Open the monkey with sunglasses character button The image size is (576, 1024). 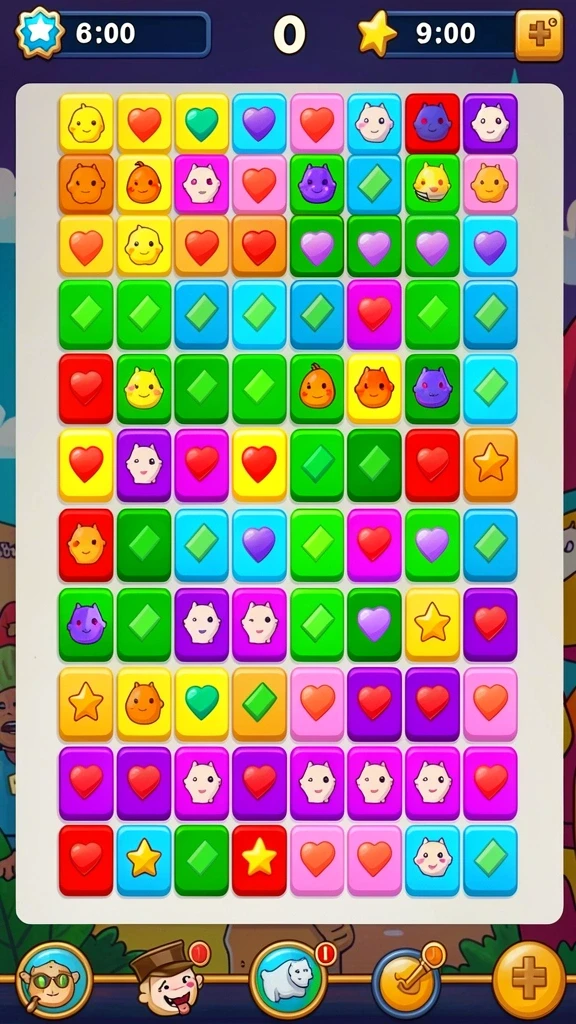54,980
